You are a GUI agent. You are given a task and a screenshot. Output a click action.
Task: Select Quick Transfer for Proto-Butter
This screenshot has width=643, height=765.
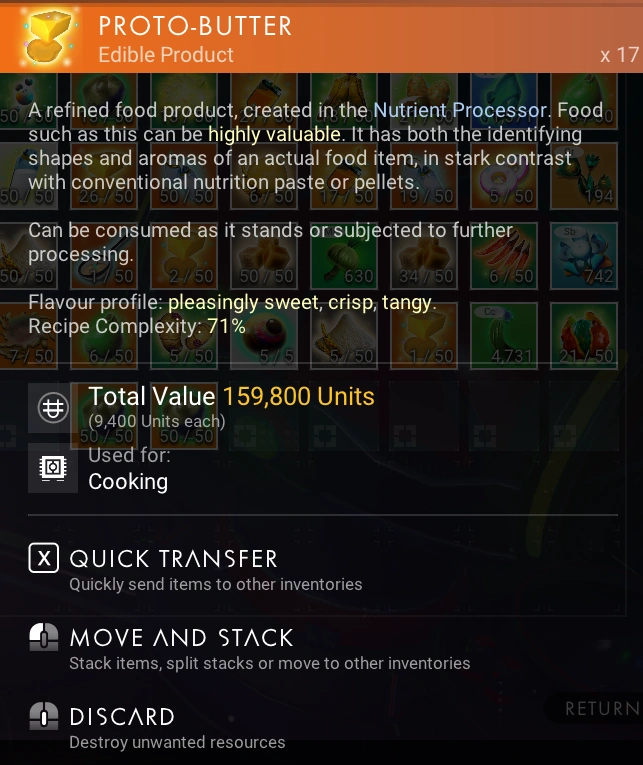pos(195,569)
